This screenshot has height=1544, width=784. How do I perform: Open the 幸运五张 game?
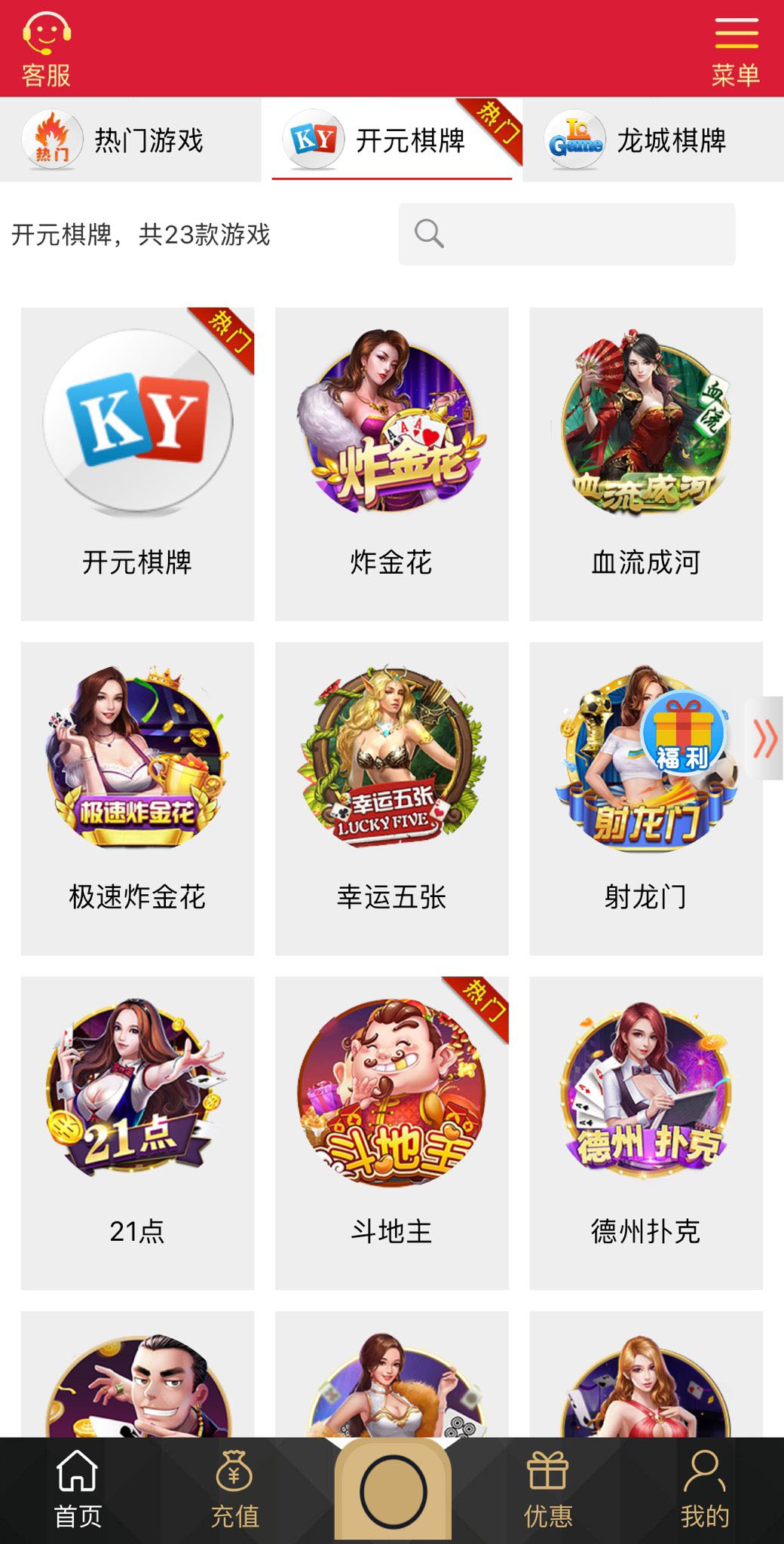pos(391,798)
